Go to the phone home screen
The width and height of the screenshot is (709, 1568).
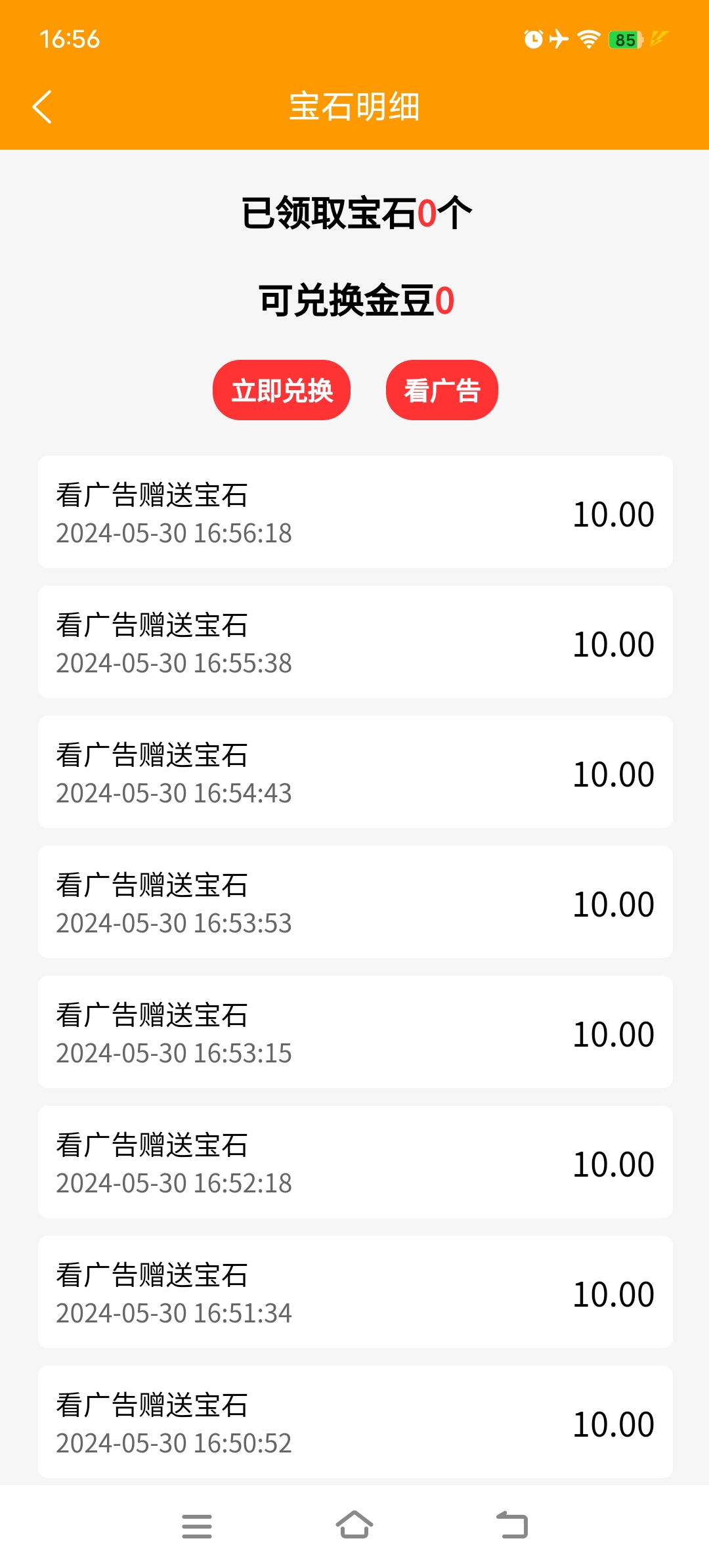coord(354,1525)
